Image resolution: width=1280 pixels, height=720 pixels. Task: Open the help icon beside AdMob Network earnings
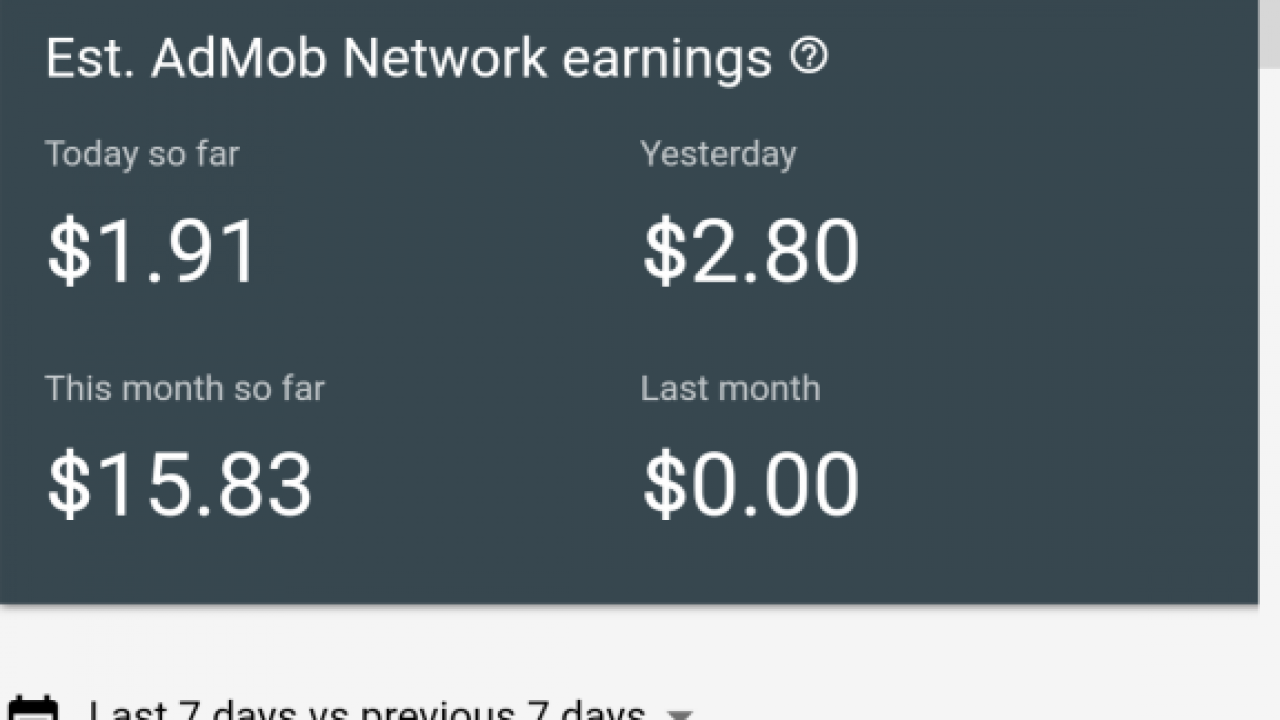click(x=809, y=58)
